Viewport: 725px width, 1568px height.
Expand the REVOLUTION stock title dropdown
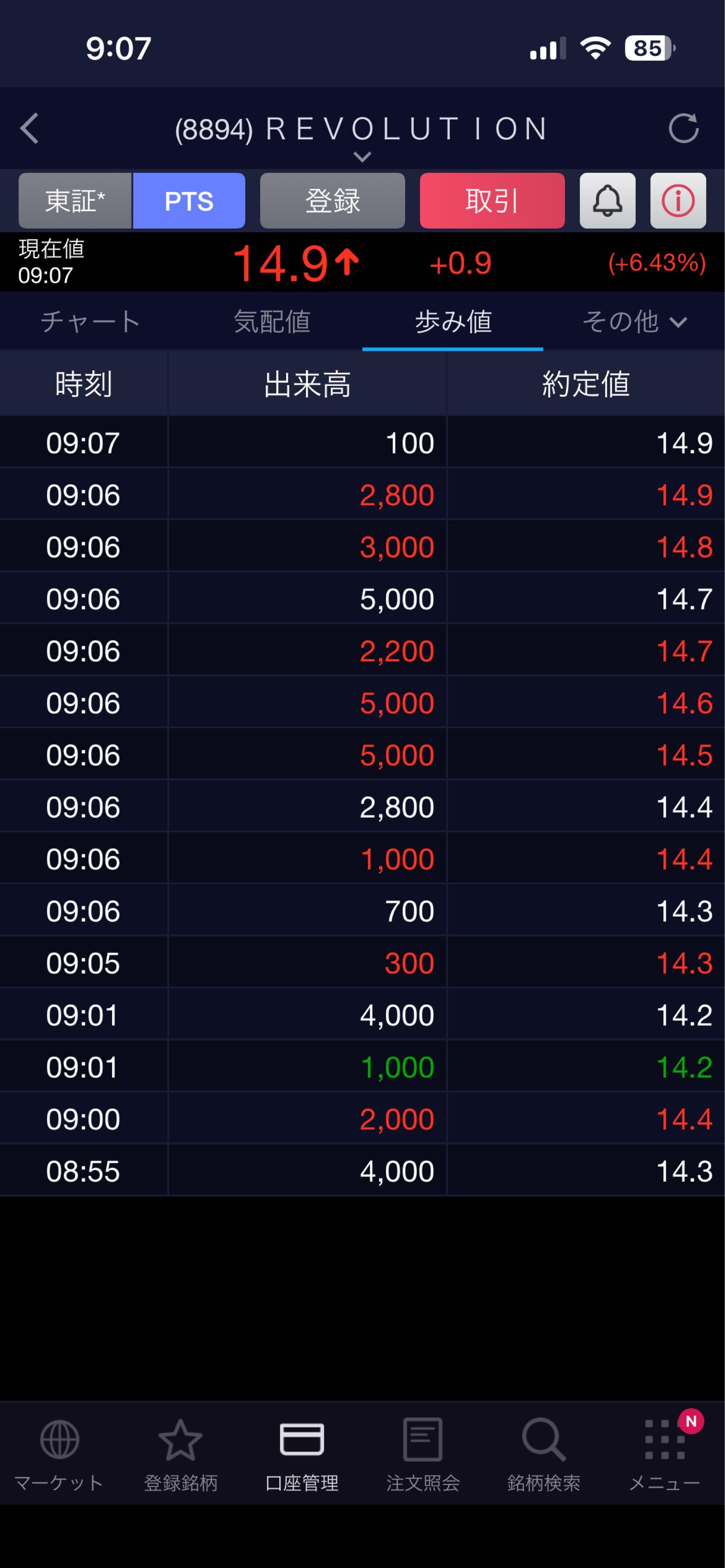pos(362,157)
